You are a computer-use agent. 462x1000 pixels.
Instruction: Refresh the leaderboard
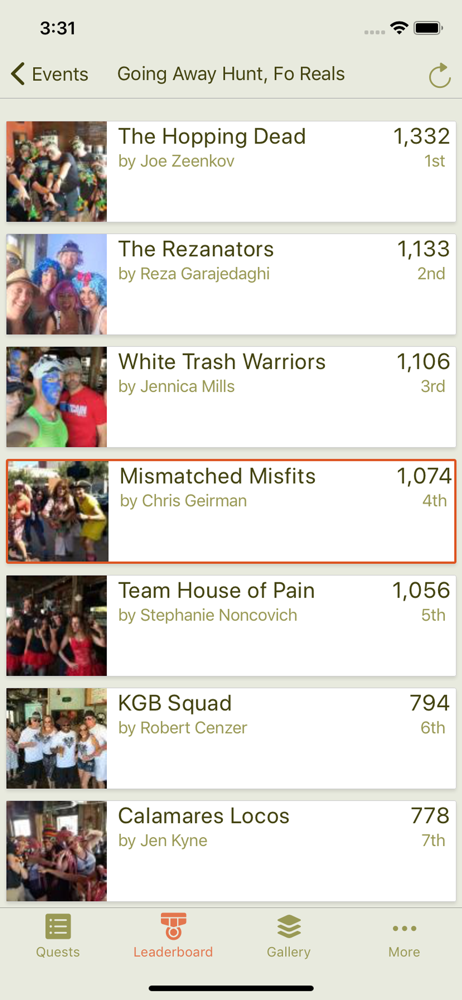click(x=440, y=76)
